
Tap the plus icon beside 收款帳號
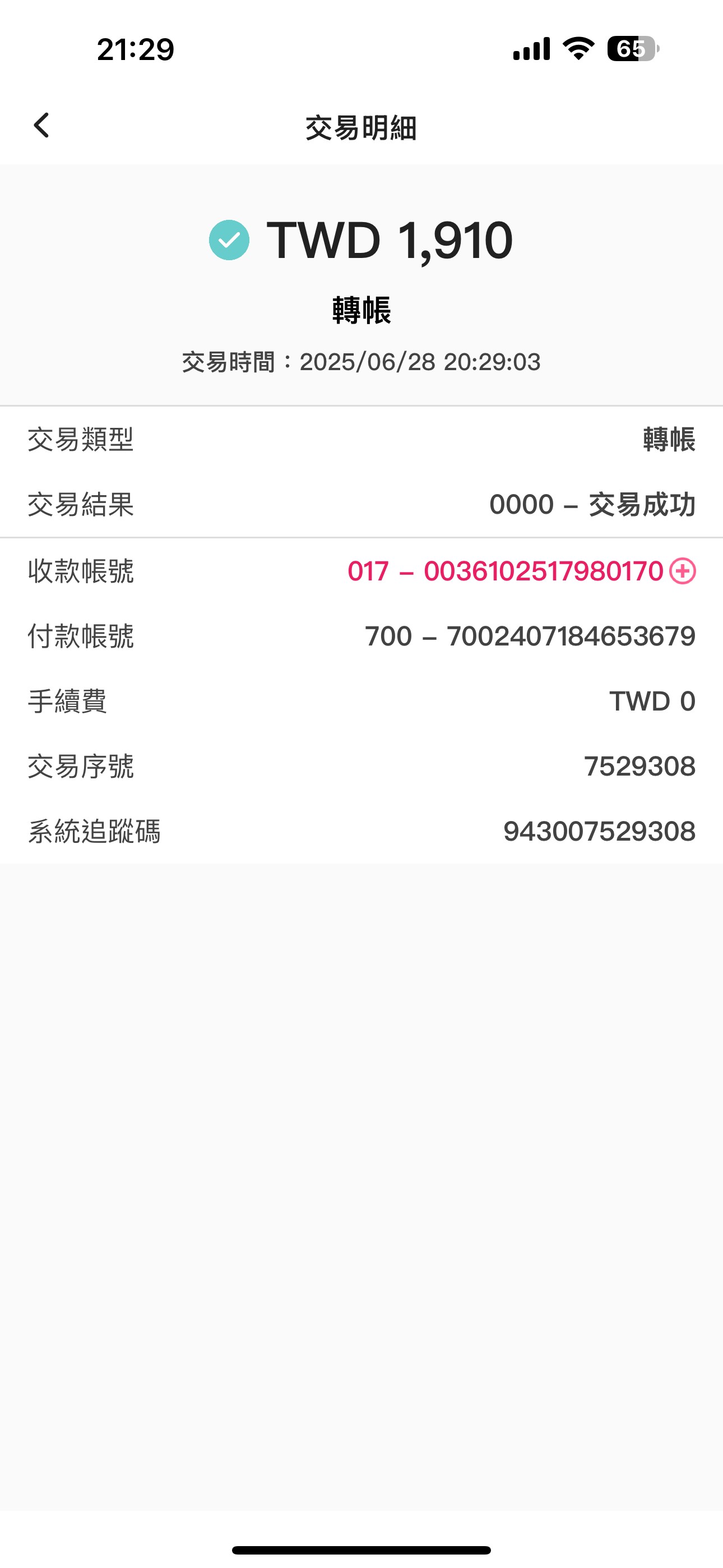pos(682,571)
